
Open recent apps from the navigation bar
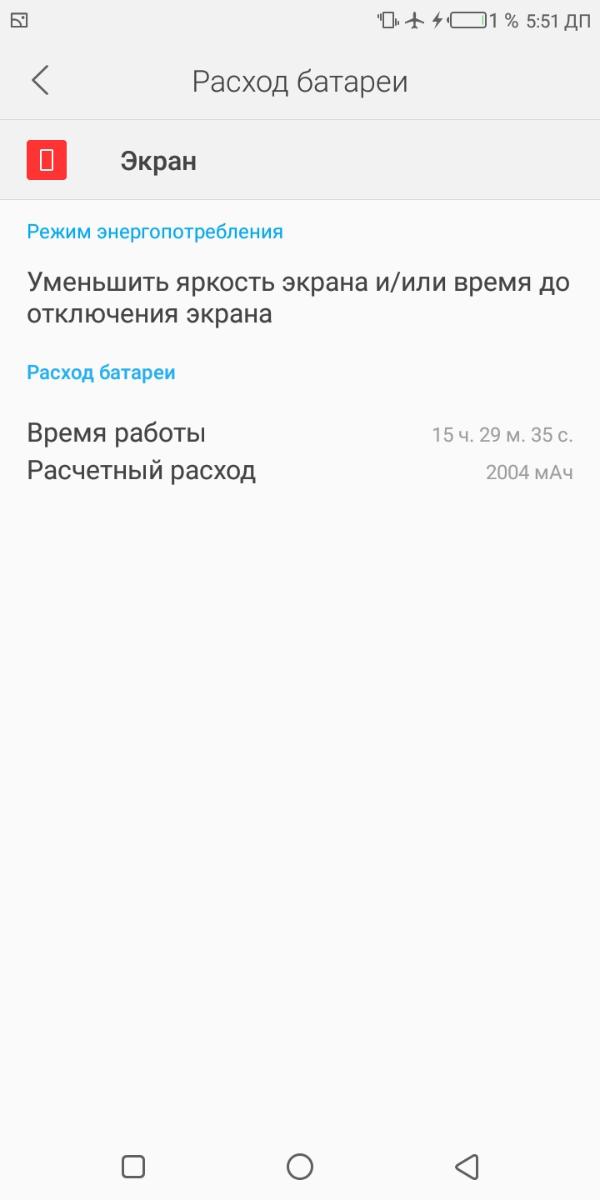pyautogui.click(x=133, y=1166)
